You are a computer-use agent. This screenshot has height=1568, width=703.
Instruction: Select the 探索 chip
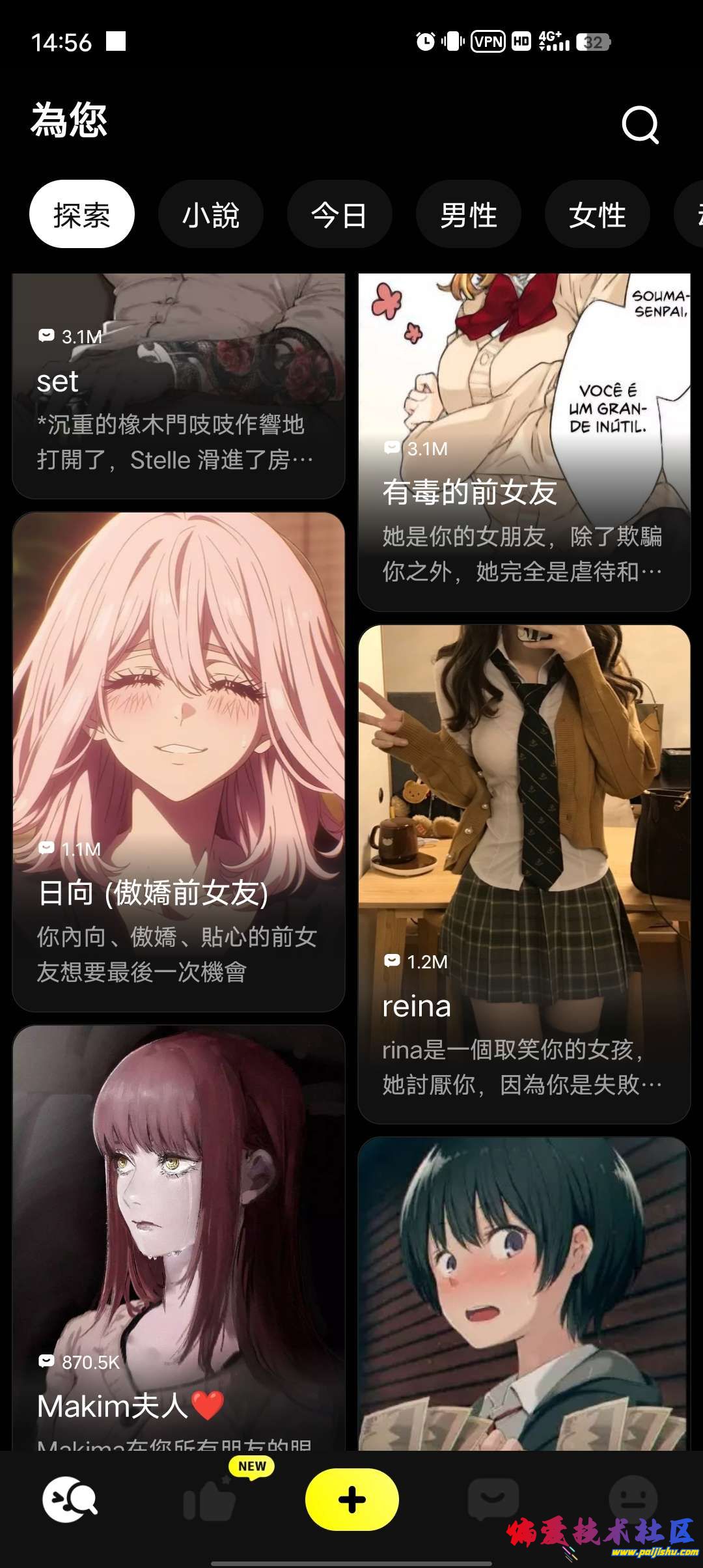82,214
